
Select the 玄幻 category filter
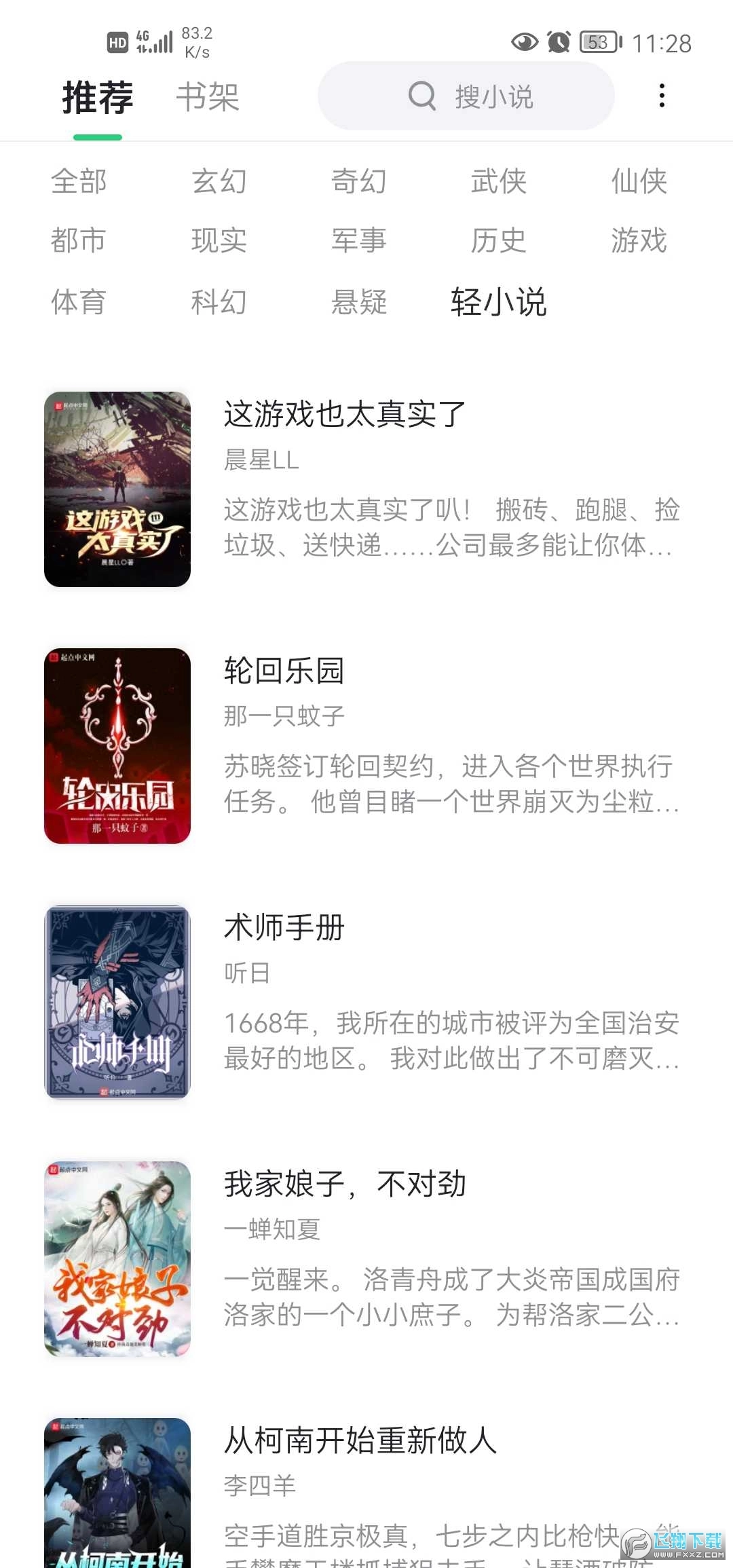click(x=219, y=181)
